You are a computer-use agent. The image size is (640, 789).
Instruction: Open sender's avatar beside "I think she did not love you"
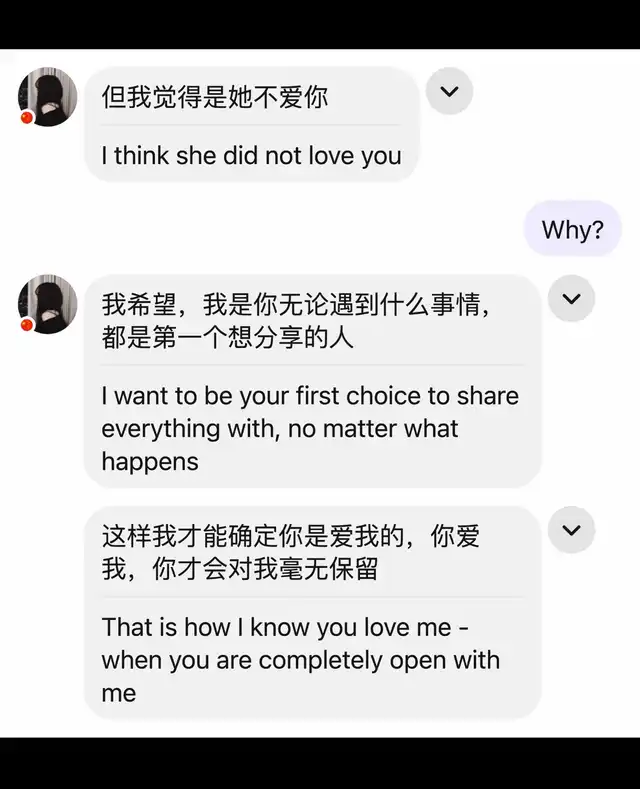click(x=47, y=97)
